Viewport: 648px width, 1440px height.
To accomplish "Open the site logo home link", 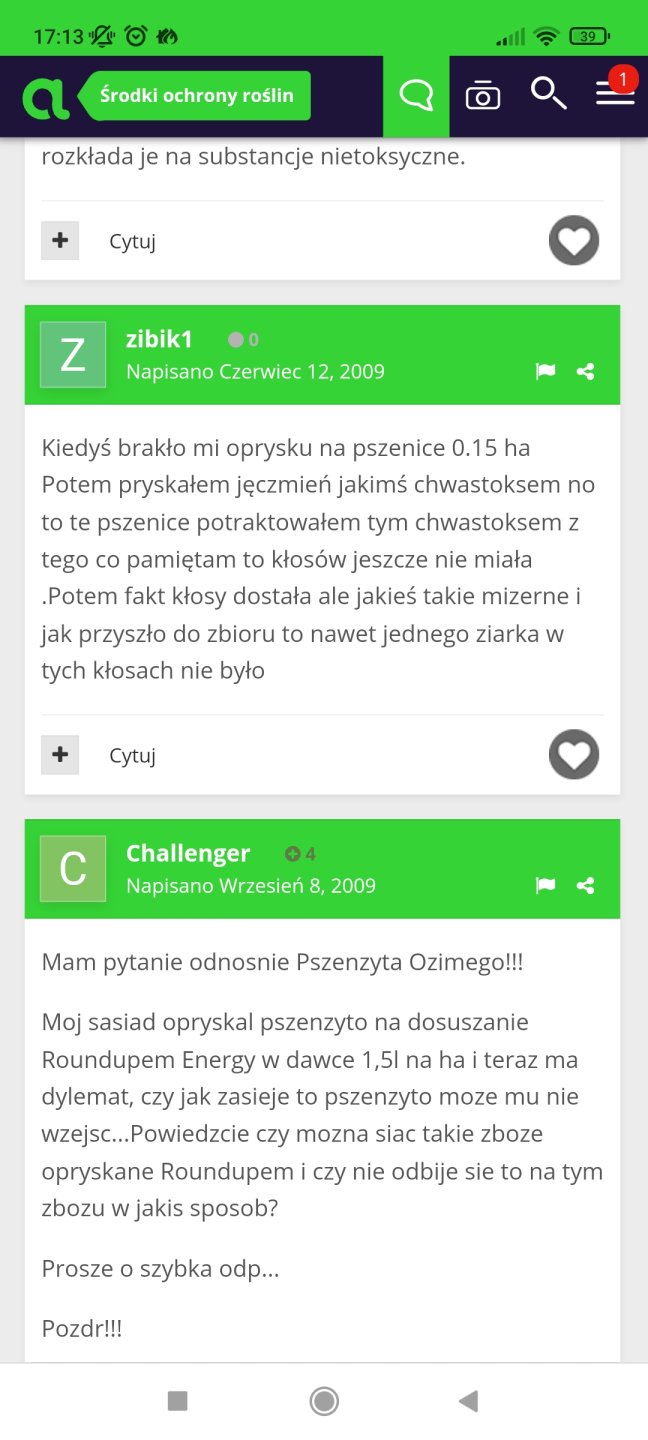I will point(45,97).
